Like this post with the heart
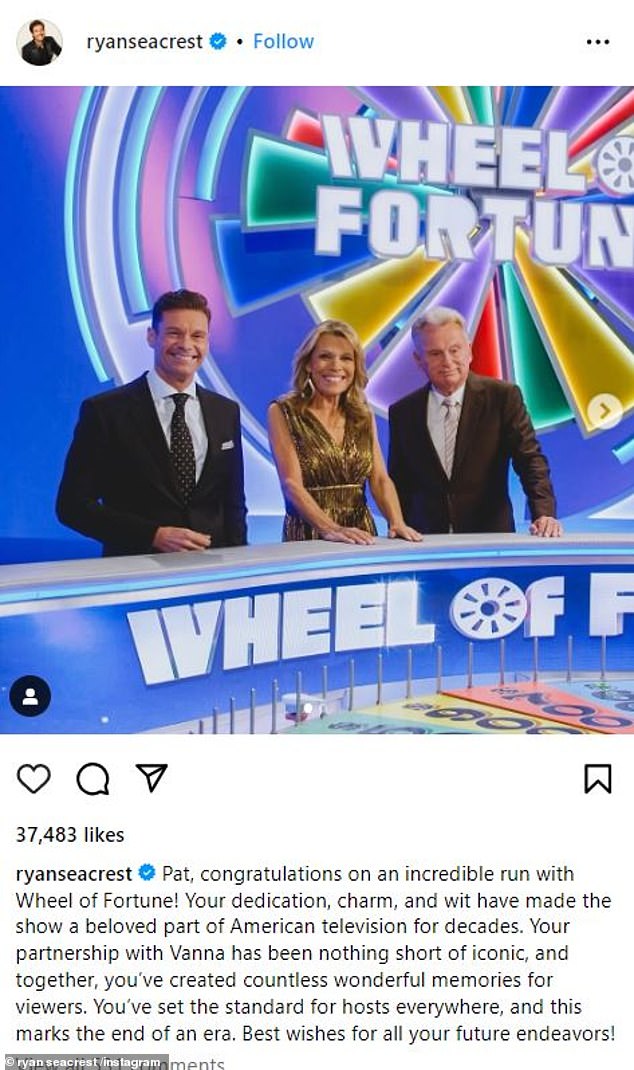 (34, 778)
